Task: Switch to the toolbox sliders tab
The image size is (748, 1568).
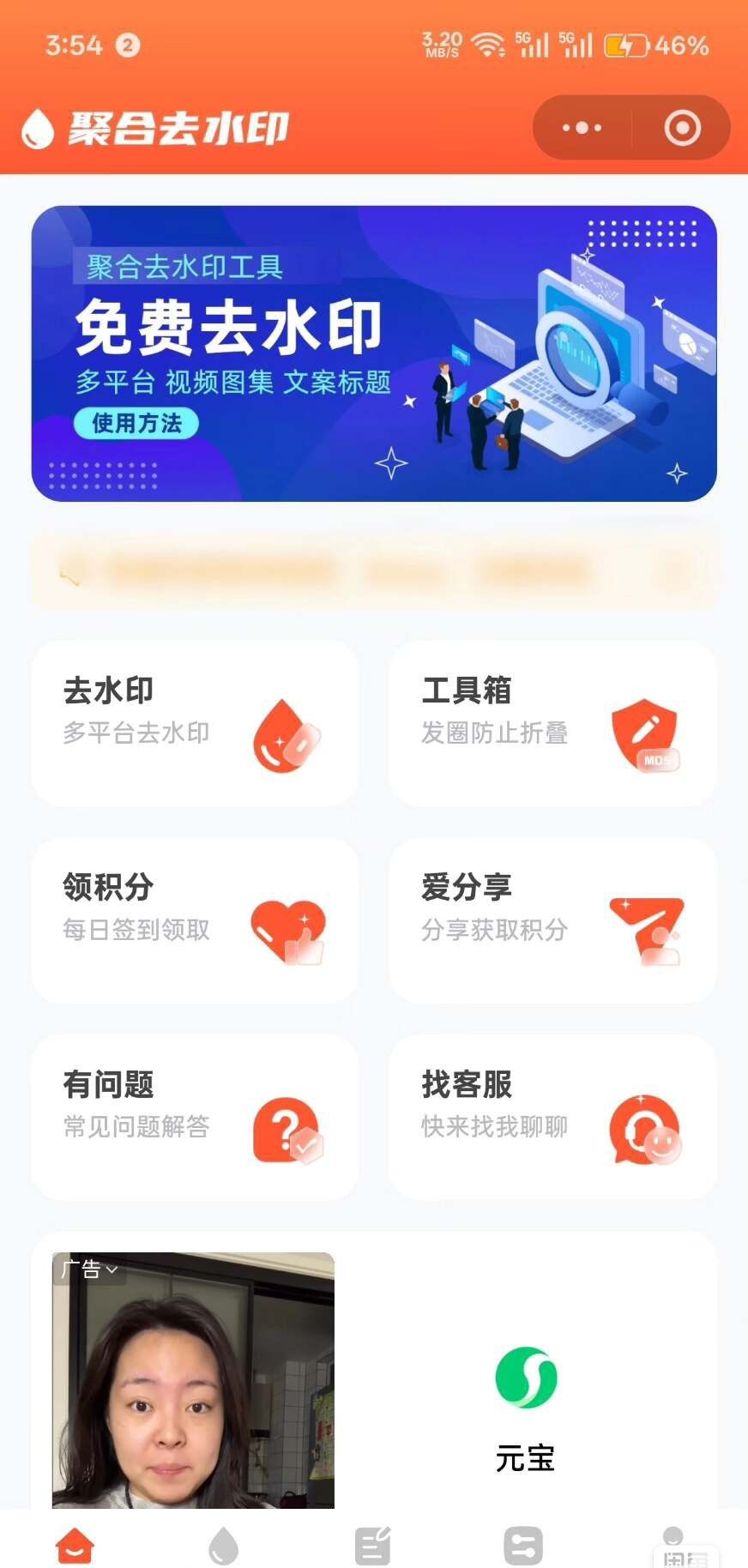Action: pyautogui.click(x=523, y=1545)
